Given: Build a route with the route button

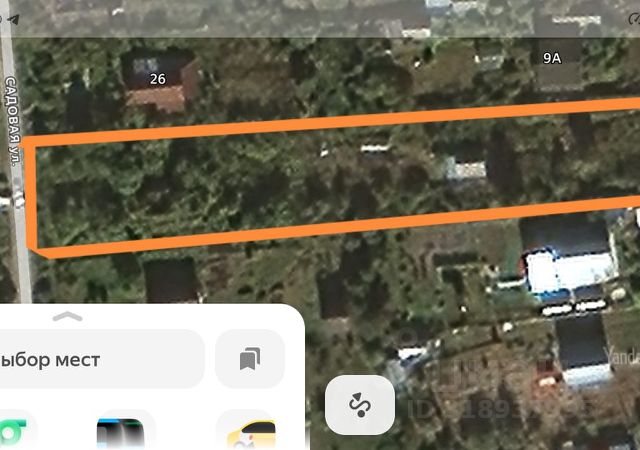Looking at the screenshot, I should (x=360, y=405).
